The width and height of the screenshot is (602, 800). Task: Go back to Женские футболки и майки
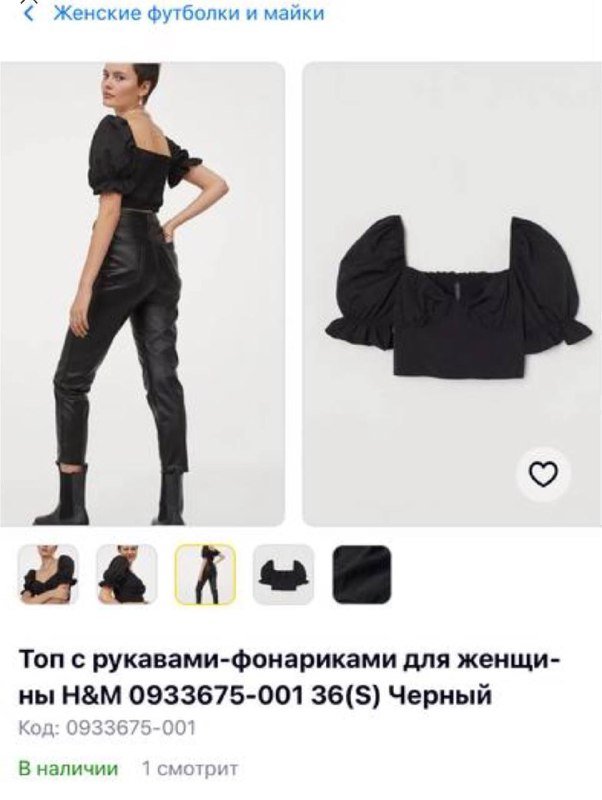[x=175, y=15]
